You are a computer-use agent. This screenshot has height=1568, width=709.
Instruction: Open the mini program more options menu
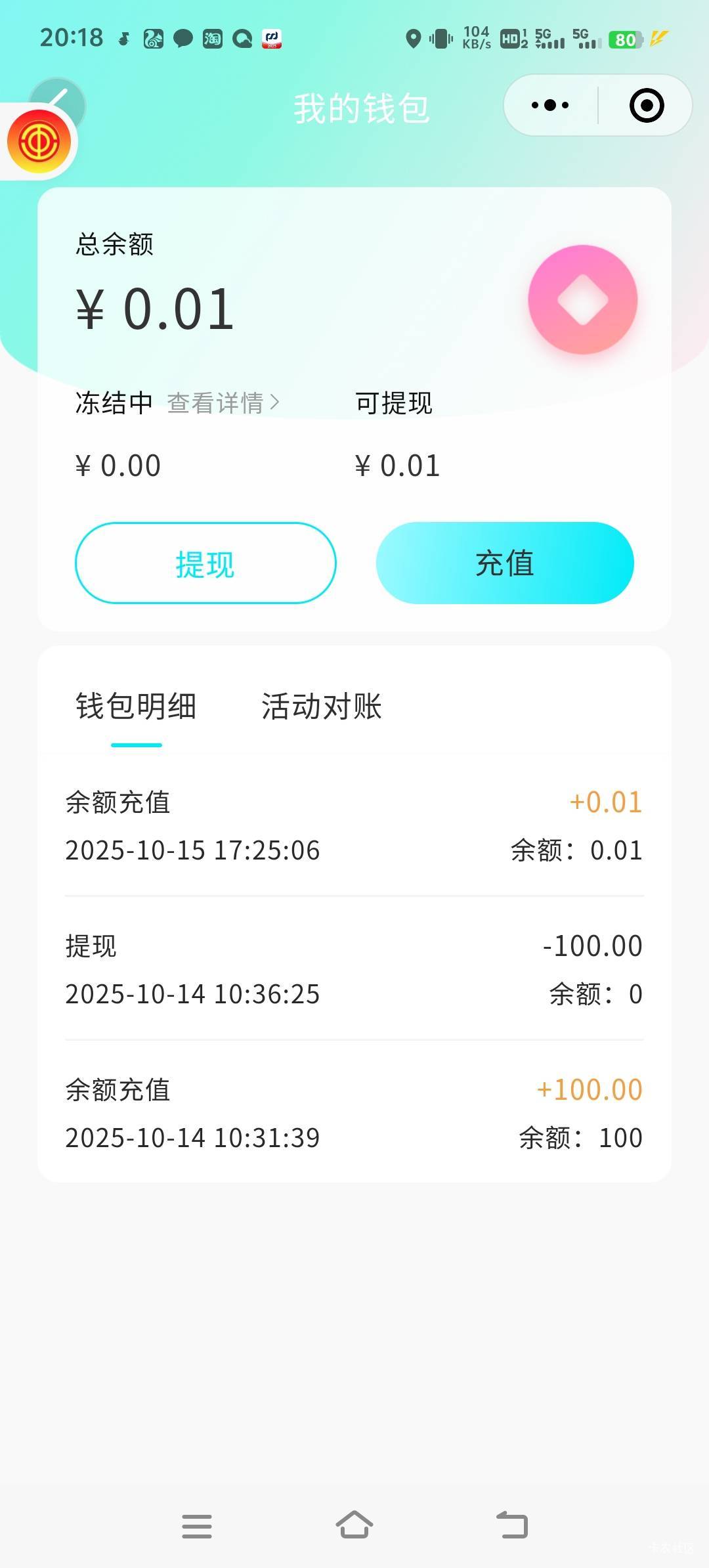tap(550, 105)
